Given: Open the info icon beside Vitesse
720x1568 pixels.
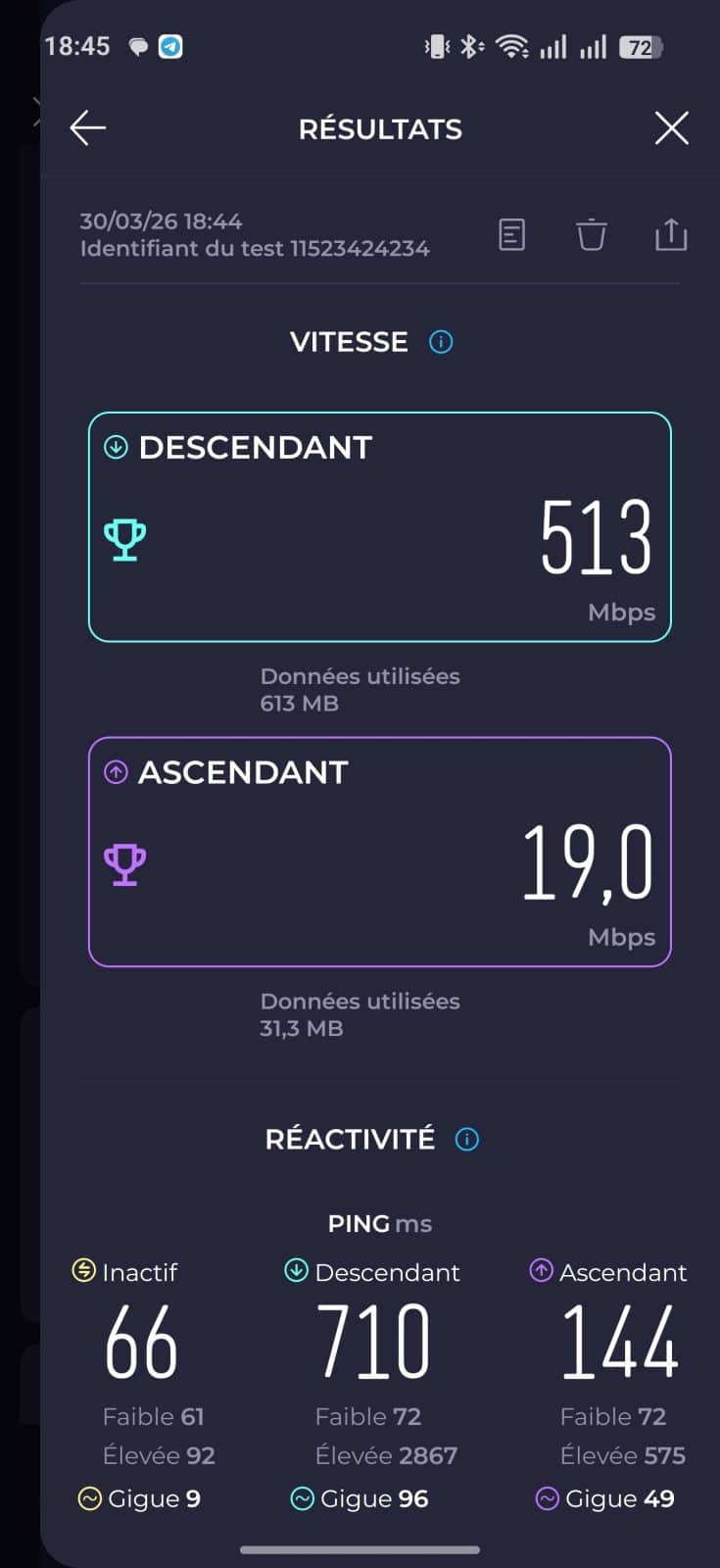Looking at the screenshot, I should [x=441, y=342].
